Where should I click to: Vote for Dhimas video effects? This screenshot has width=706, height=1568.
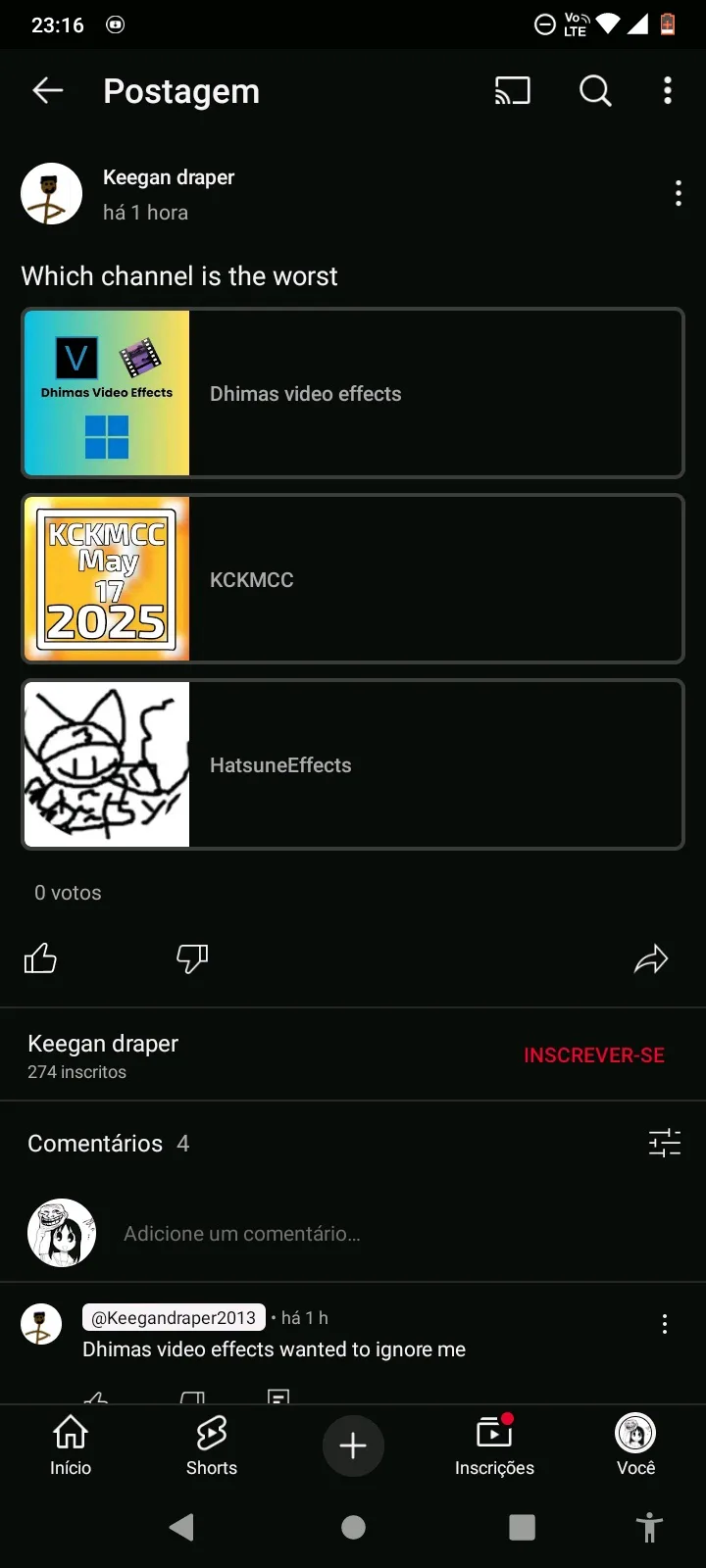pyautogui.click(x=353, y=393)
